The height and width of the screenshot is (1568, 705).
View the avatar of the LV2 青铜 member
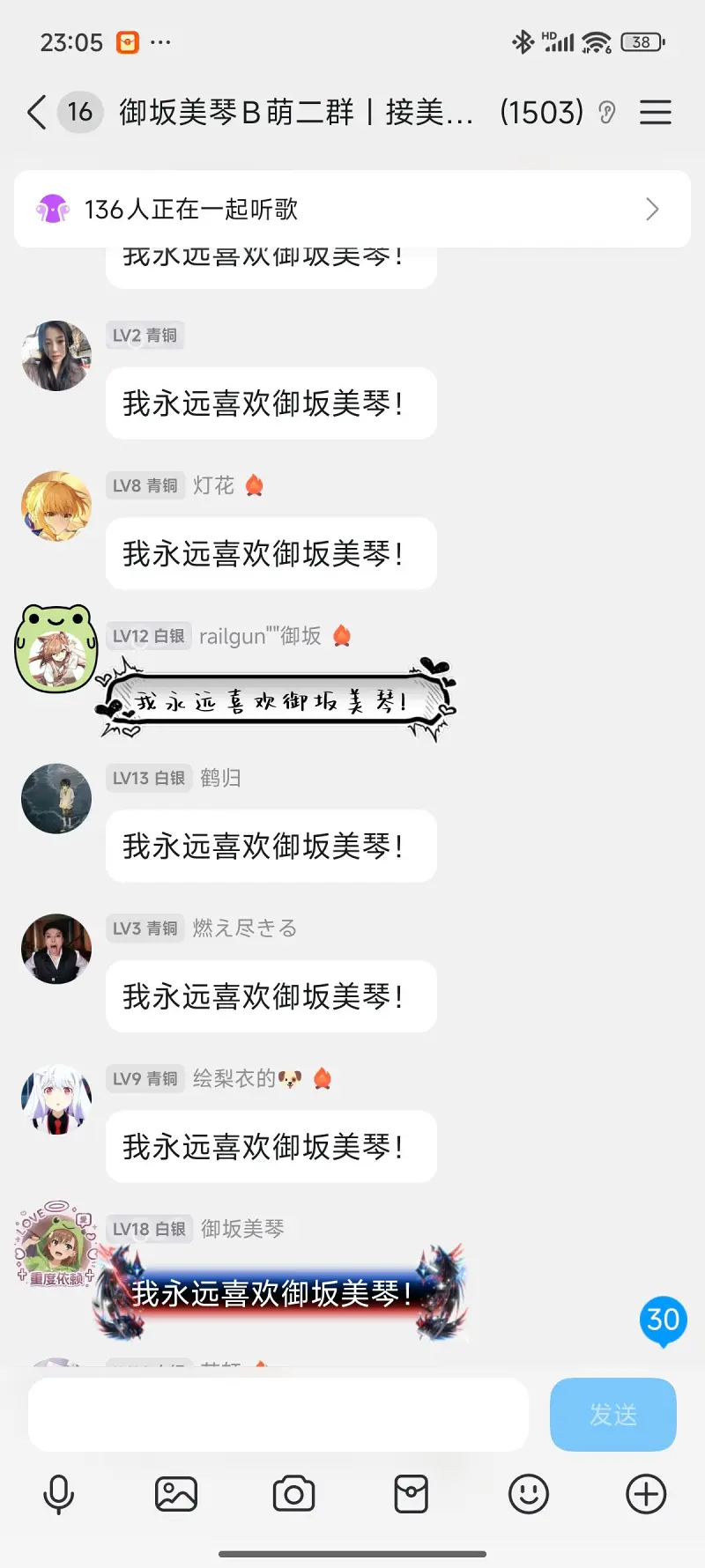56,356
